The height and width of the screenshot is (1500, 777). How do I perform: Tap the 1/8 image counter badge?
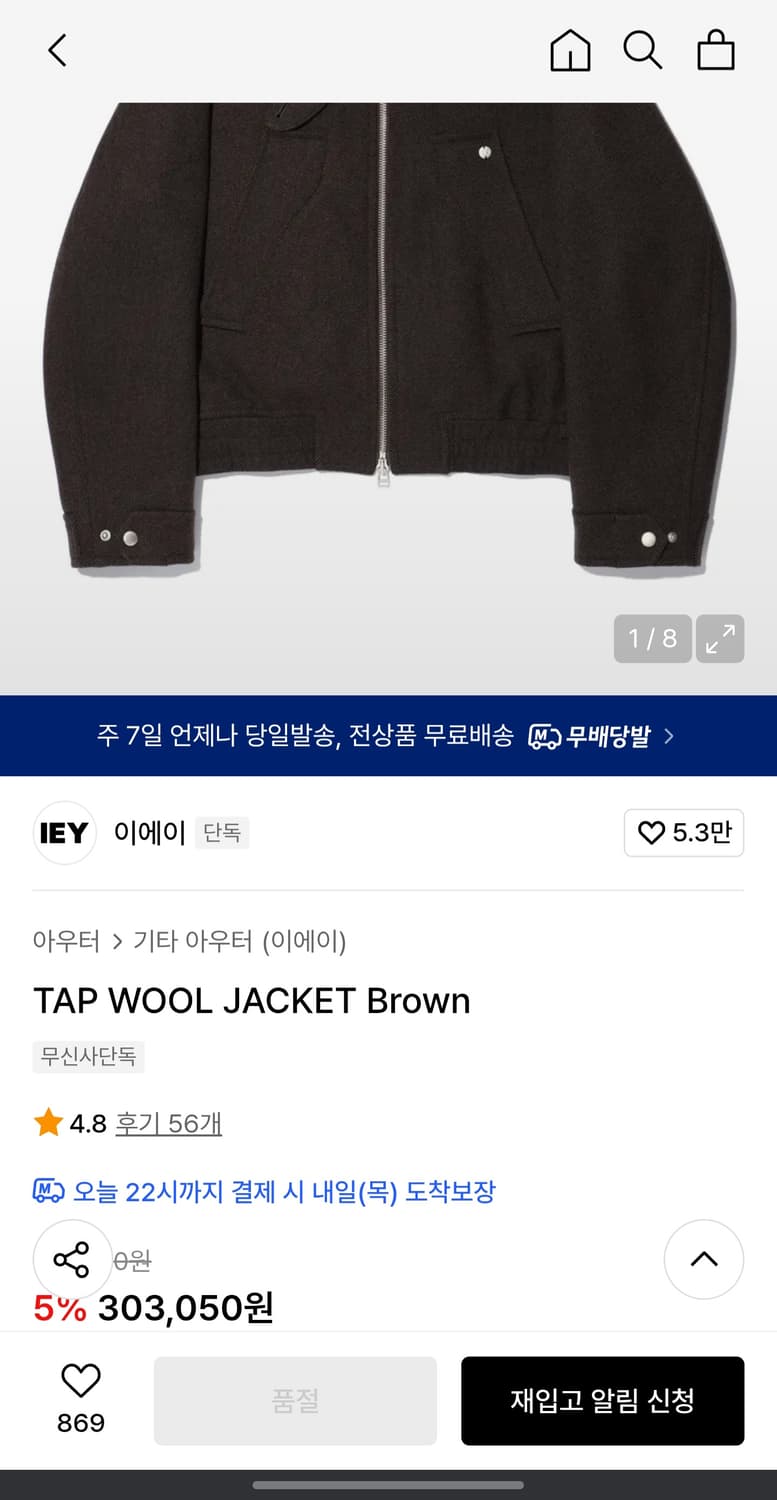652,638
